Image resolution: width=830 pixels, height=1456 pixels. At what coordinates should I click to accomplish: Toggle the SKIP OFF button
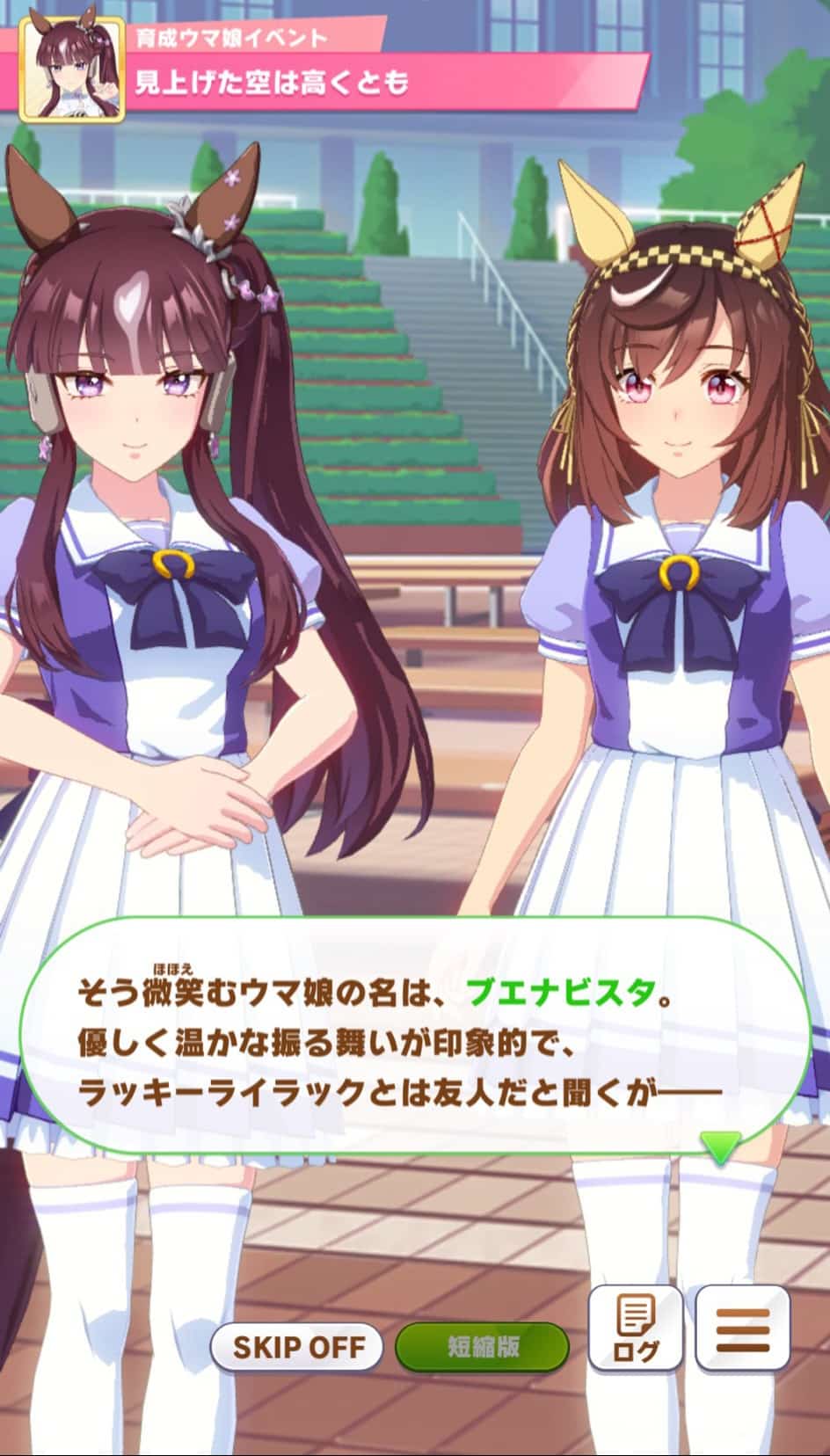point(298,1346)
